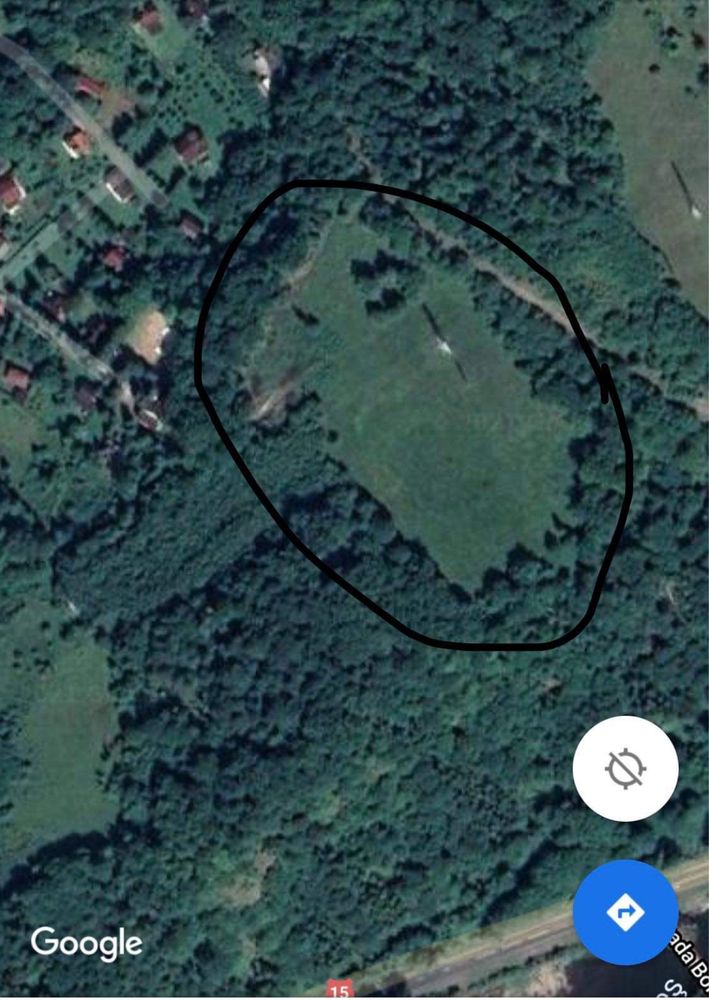
Task: Open directions with the blue arrow button
Action: pos(625,911)
